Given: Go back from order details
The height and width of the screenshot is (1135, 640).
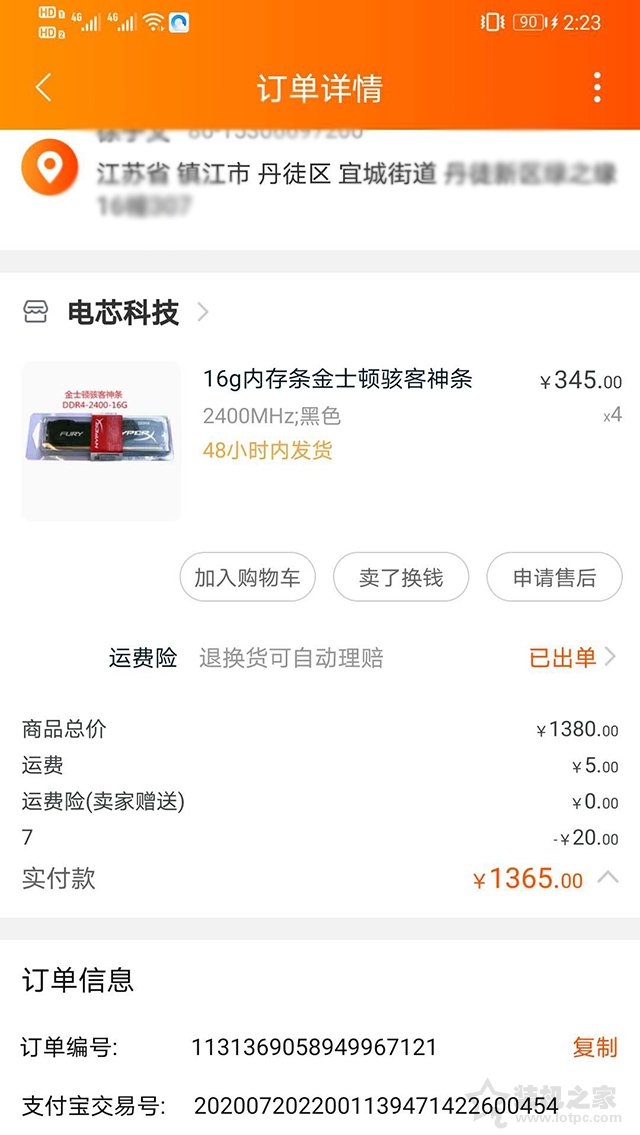Looking at the screenshot, I should 43,88.
